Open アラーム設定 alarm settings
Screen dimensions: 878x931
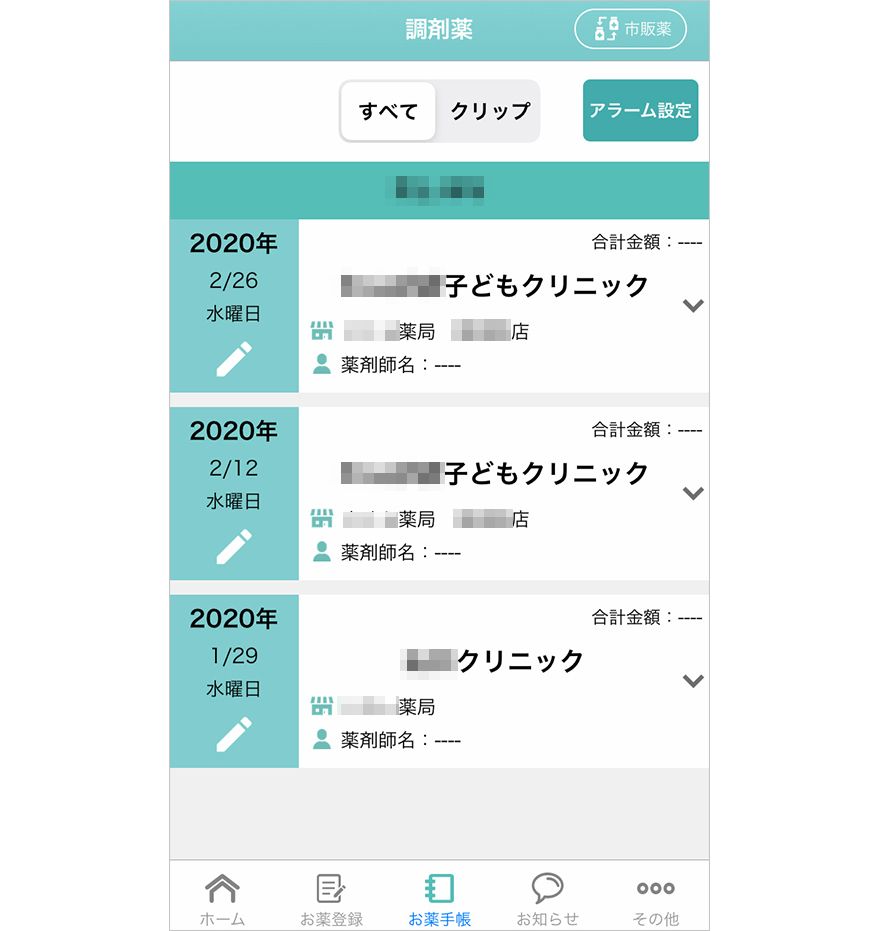(640, 111)
